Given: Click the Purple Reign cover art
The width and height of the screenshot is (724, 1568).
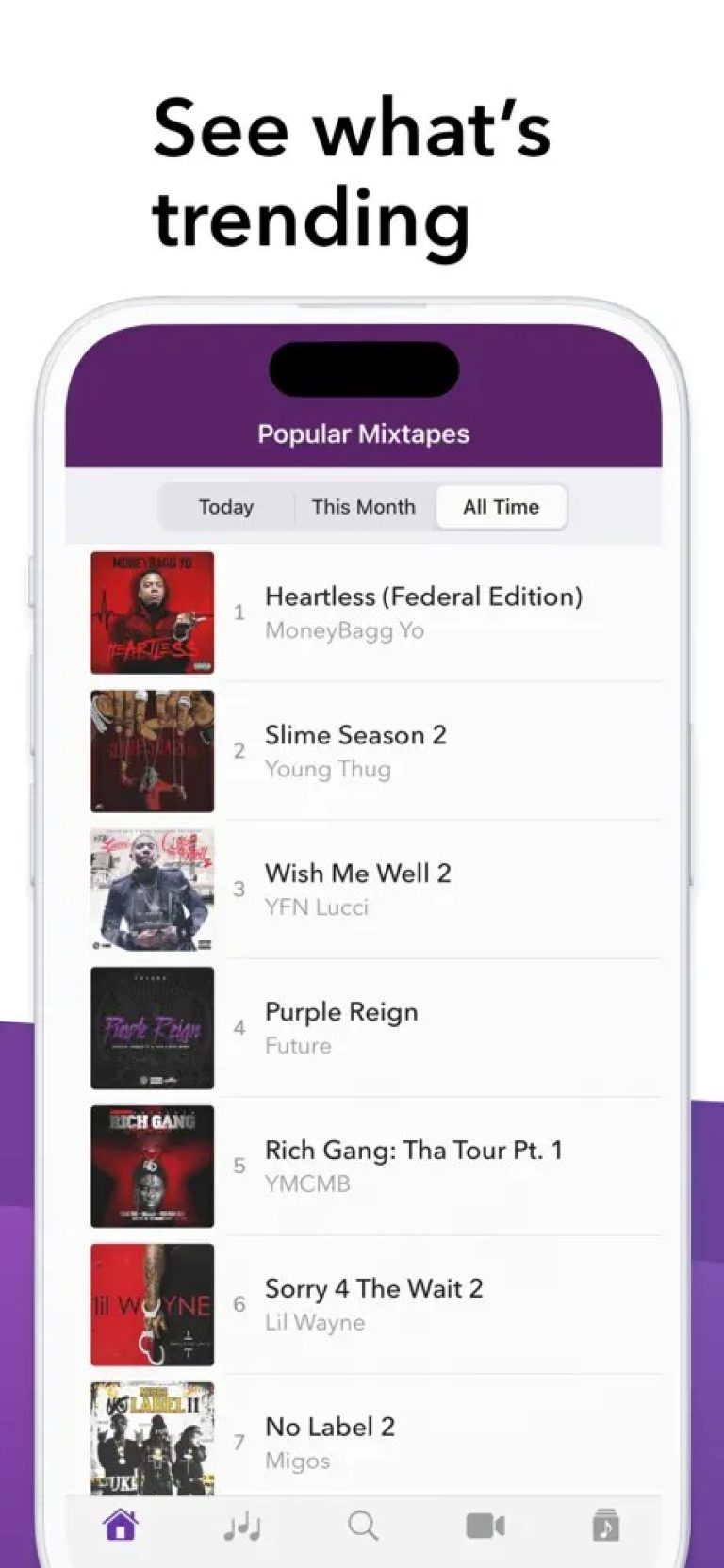Looking at the screenshot, I should 152,1027.
